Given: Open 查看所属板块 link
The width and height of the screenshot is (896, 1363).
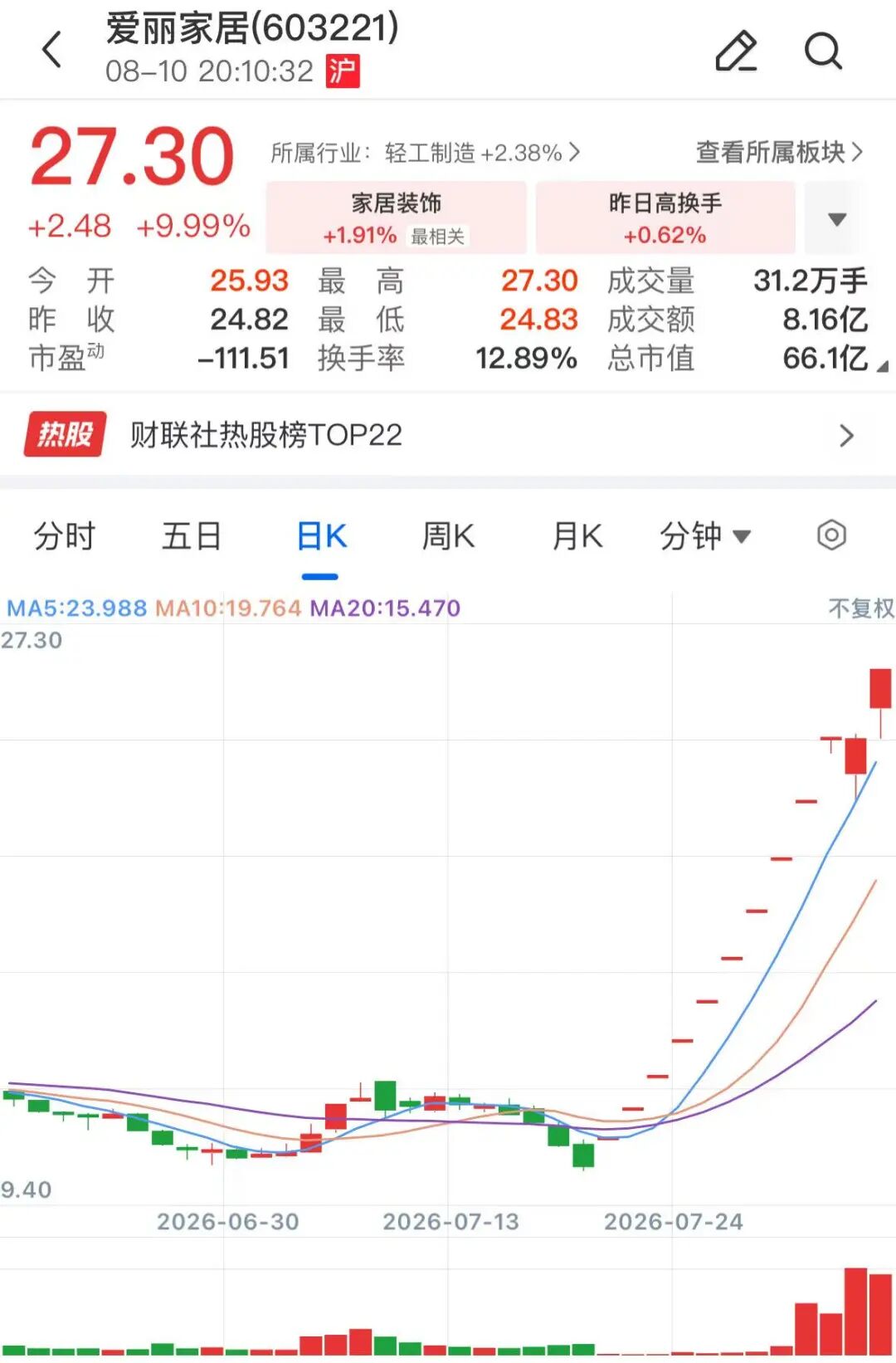Looking at the screenshot, I should [779, 152].
